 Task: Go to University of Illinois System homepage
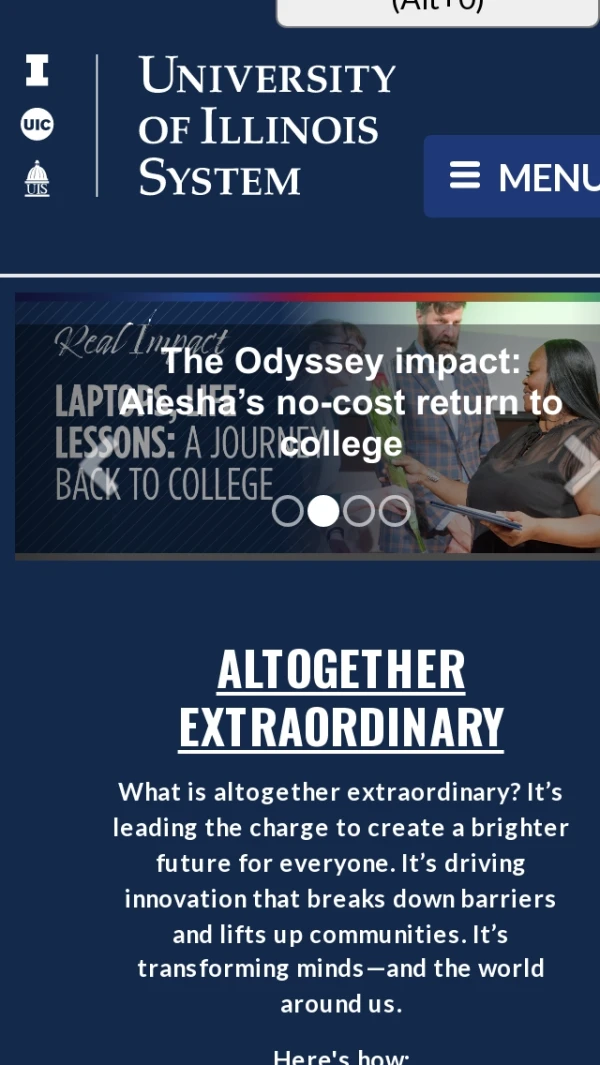coord(267,125)
